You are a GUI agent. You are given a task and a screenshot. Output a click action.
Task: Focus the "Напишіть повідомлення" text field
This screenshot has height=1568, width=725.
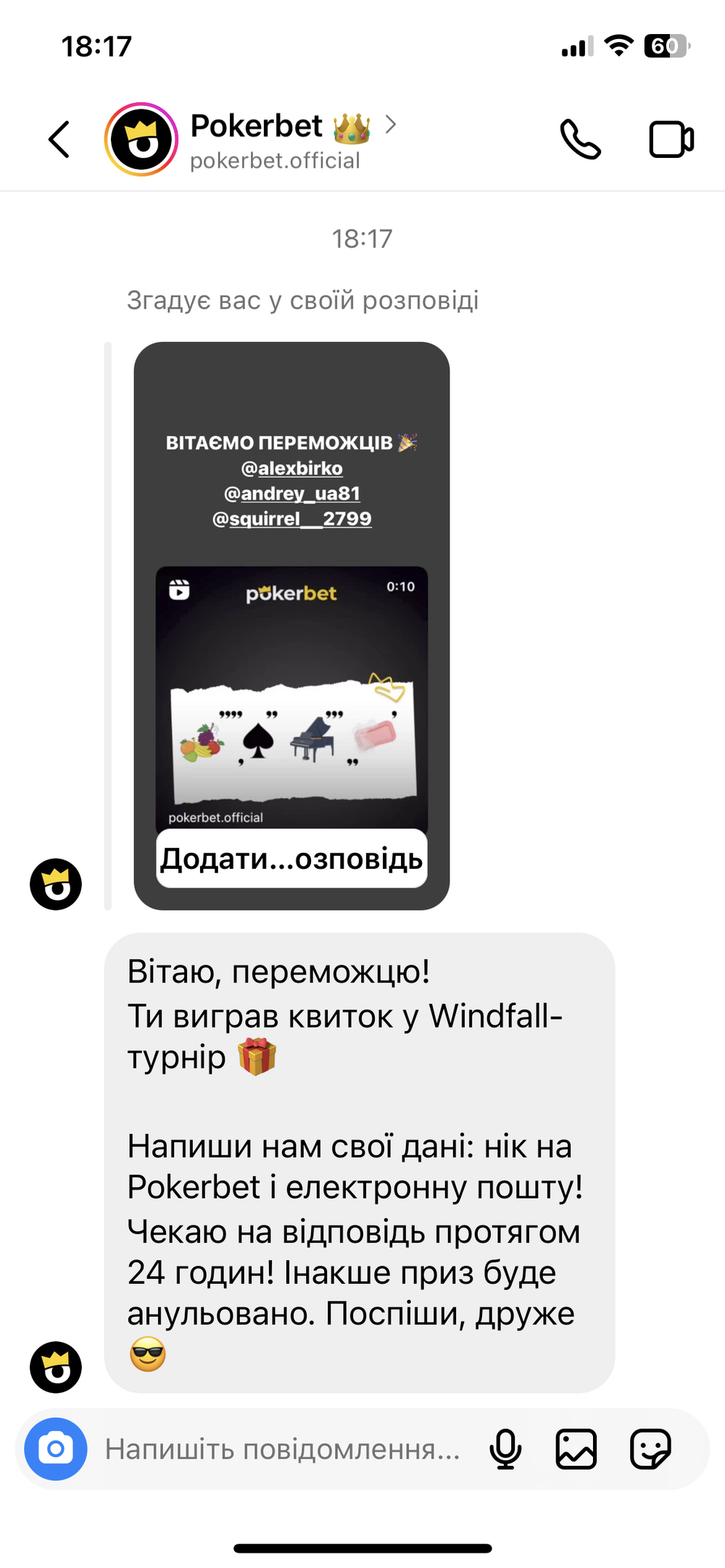click(283, 1449)
